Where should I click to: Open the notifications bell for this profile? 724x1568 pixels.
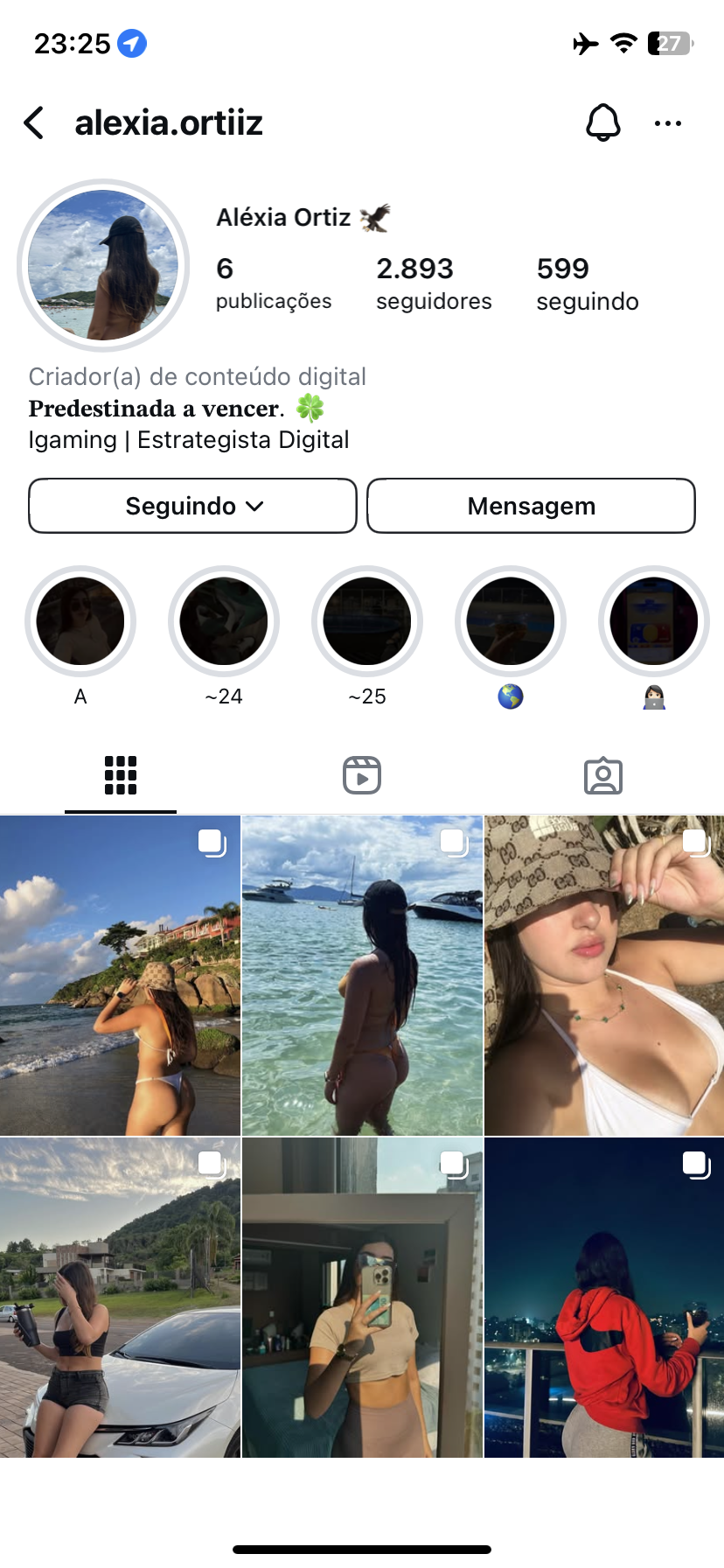[x=602, y=123]
